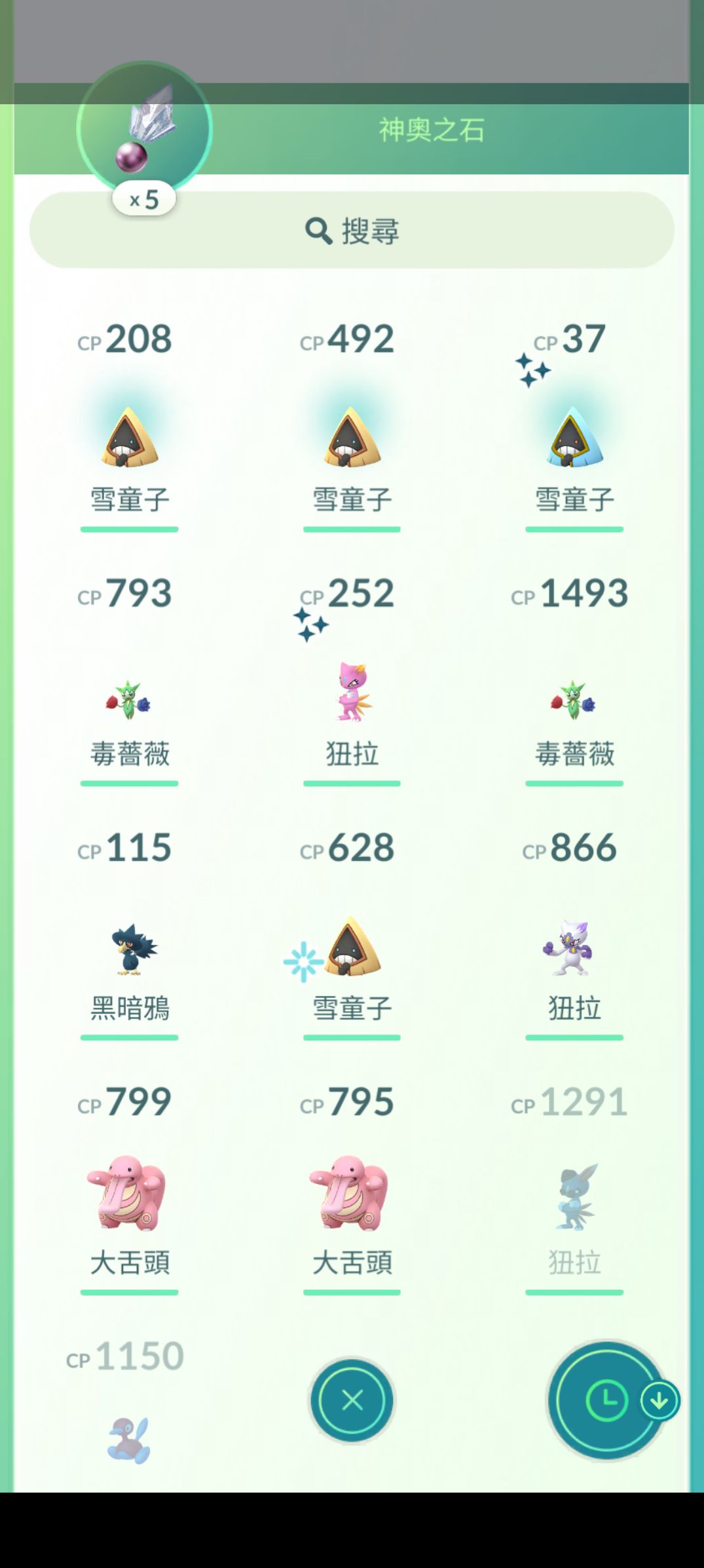Open the 搜尋 search field

(352, 230)
